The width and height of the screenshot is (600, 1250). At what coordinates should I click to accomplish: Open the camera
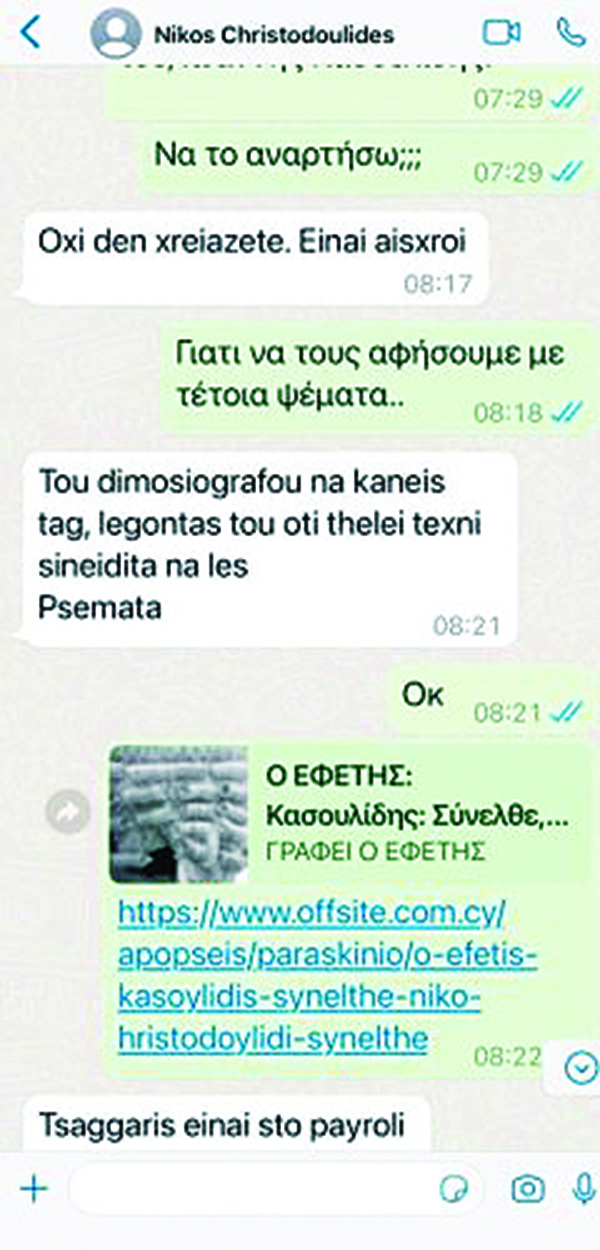coord(527,1188)
